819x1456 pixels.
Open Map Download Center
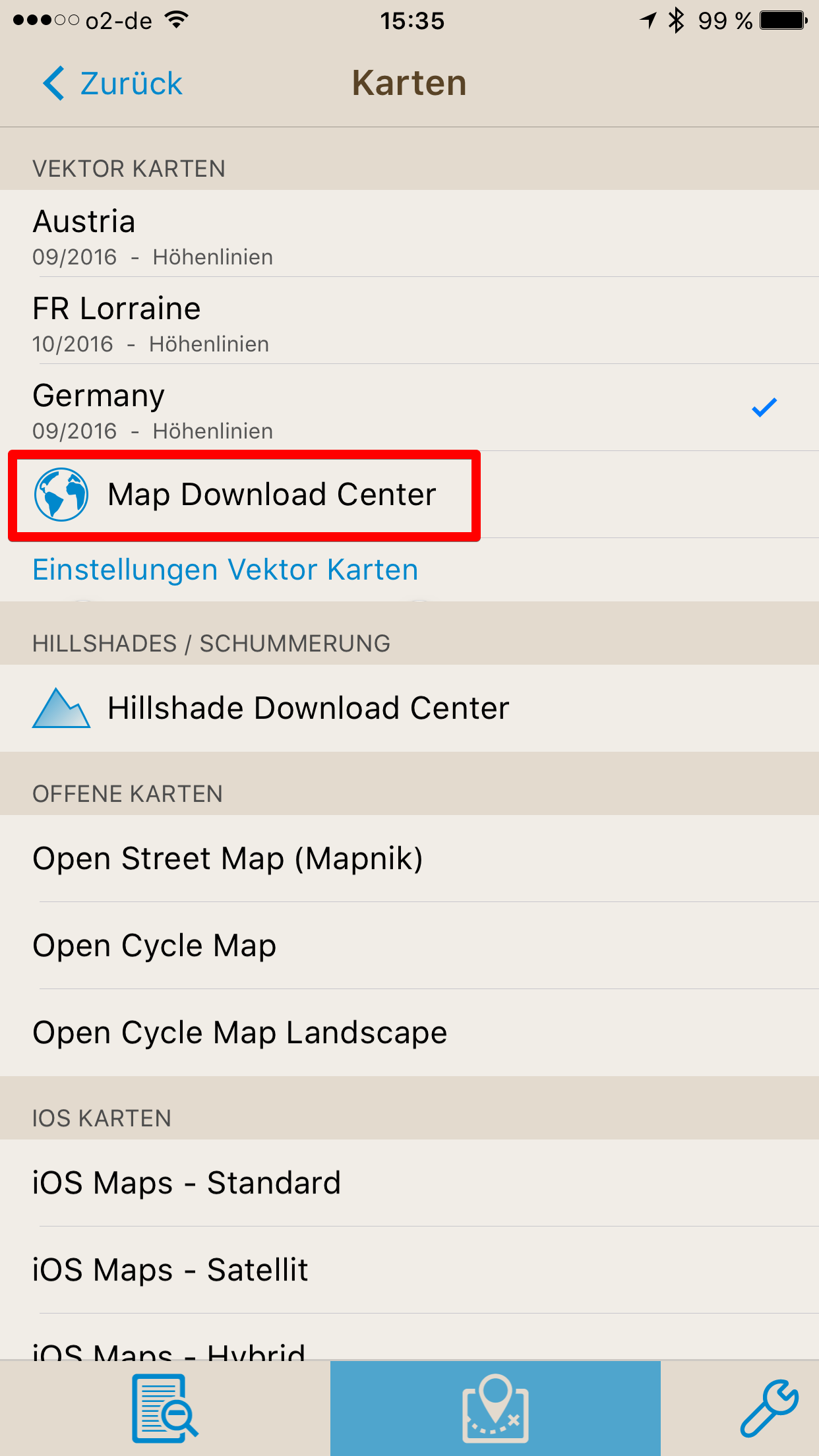coord(409,495)
